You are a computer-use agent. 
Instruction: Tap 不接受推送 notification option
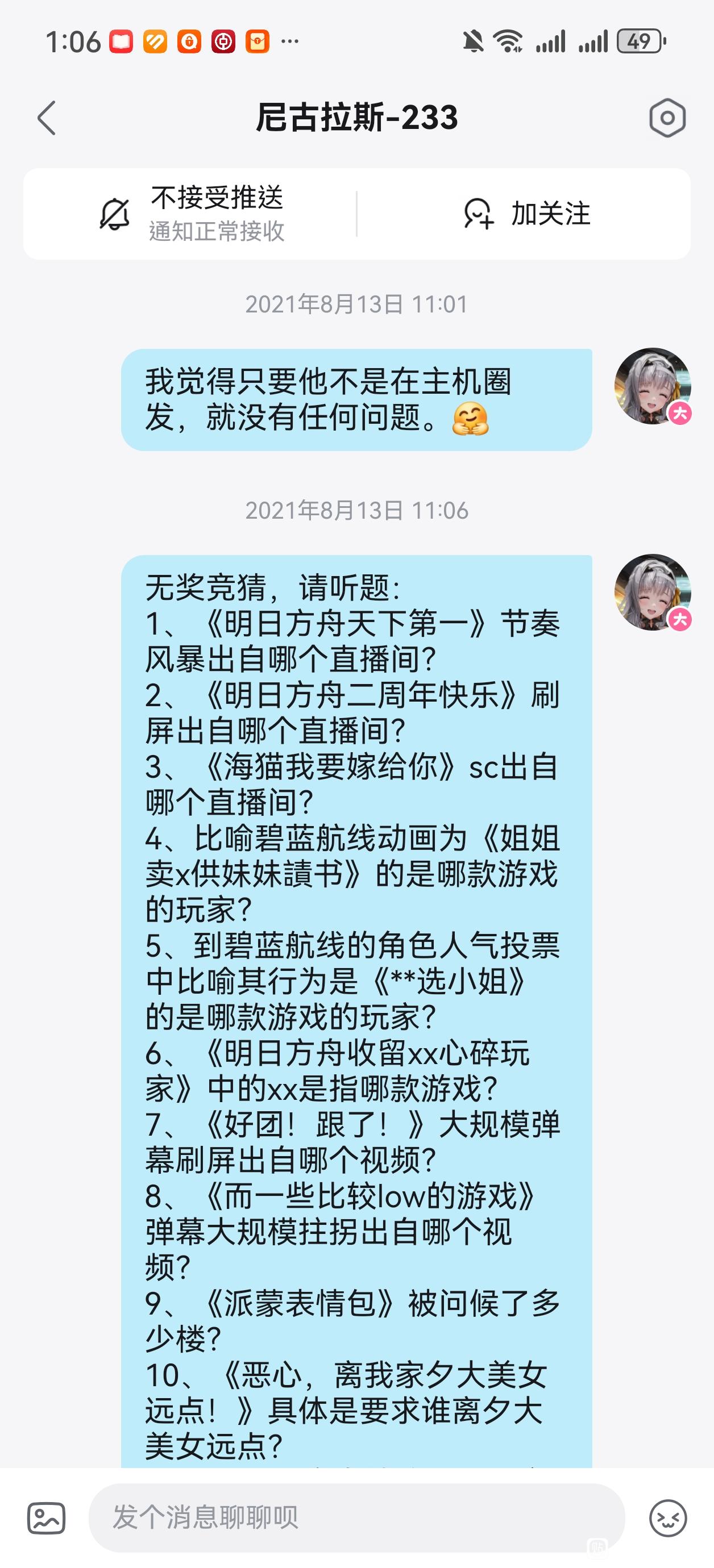[192, 214]
